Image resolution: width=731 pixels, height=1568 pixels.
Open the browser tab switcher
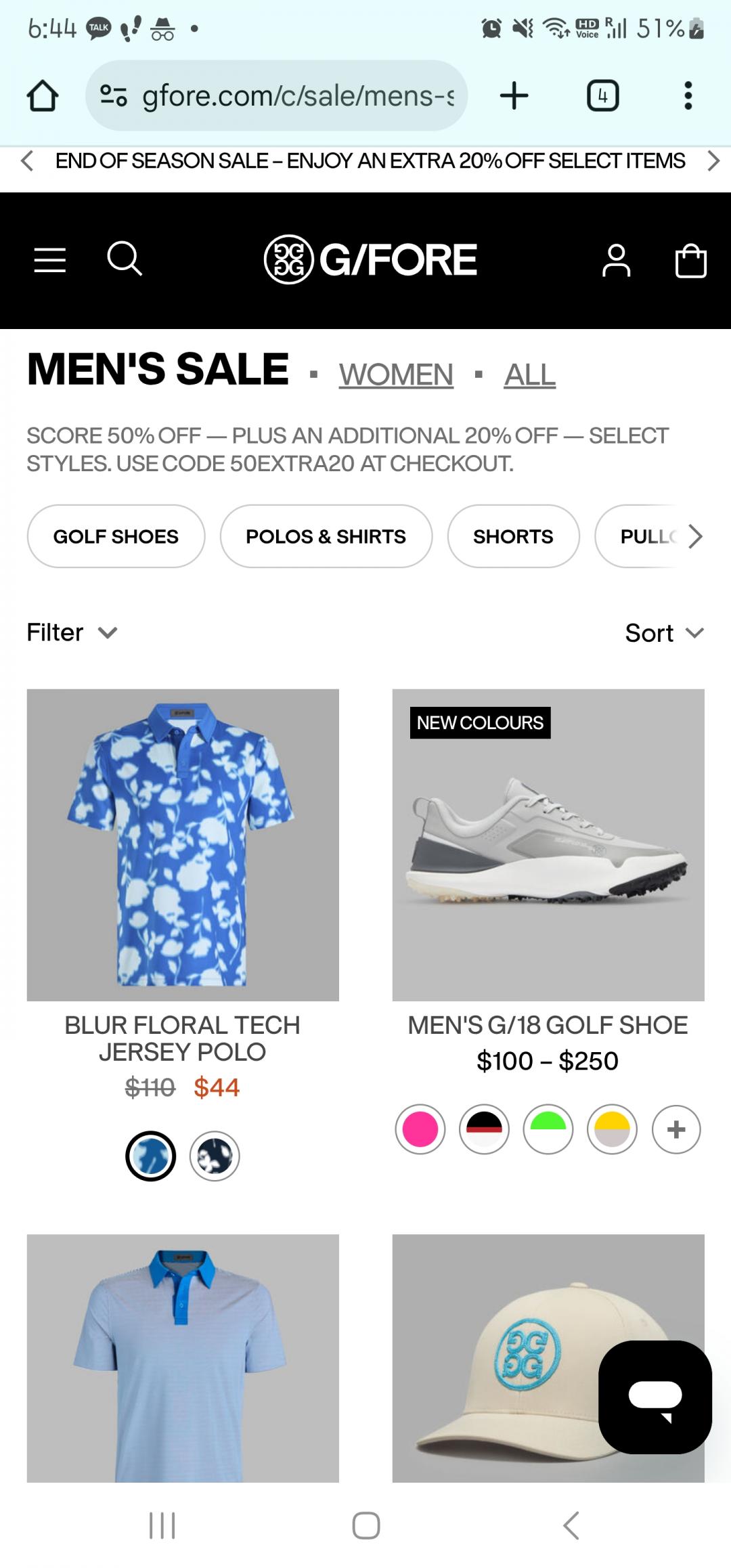coord(602,95)
